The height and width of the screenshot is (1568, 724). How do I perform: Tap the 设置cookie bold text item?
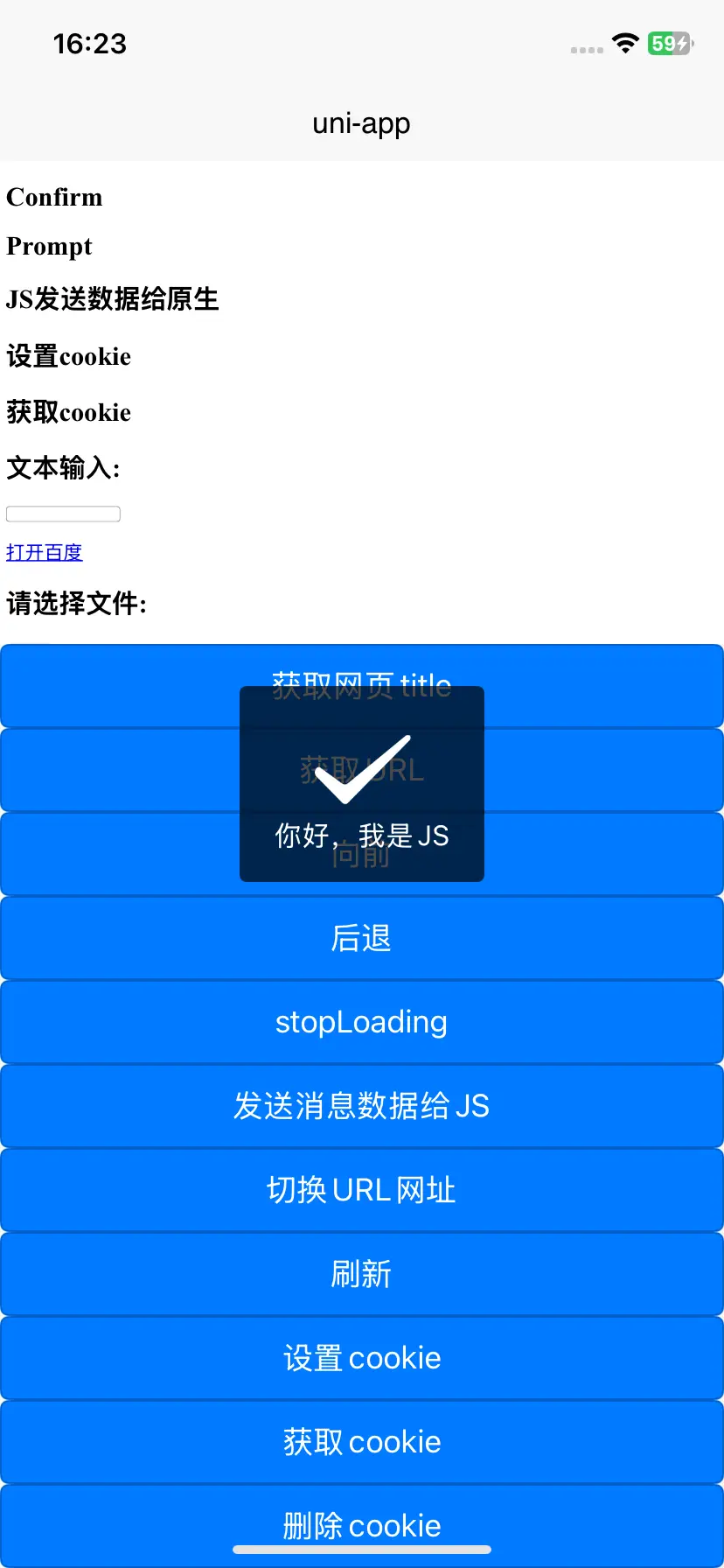[68, 357]
